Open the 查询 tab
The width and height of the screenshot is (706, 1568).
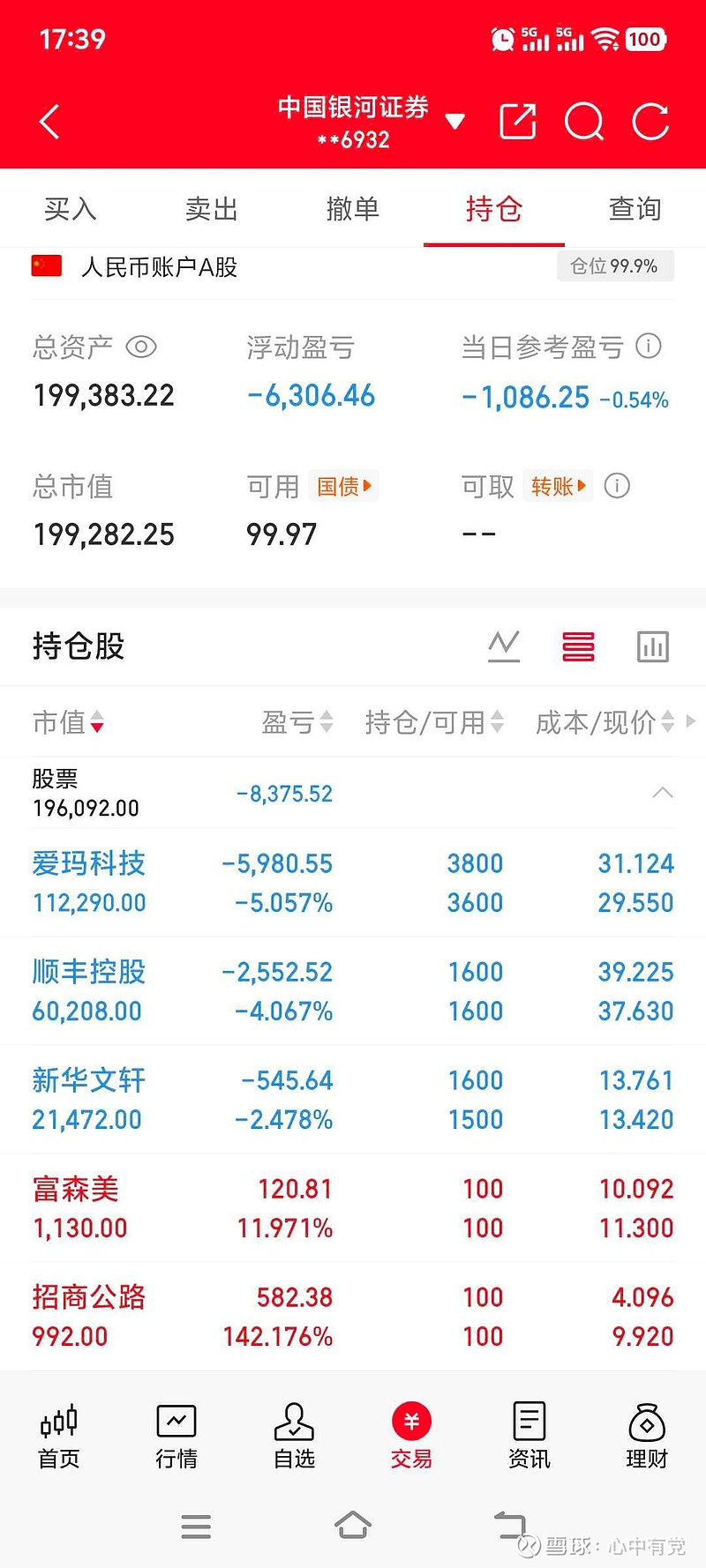[634, 209]
